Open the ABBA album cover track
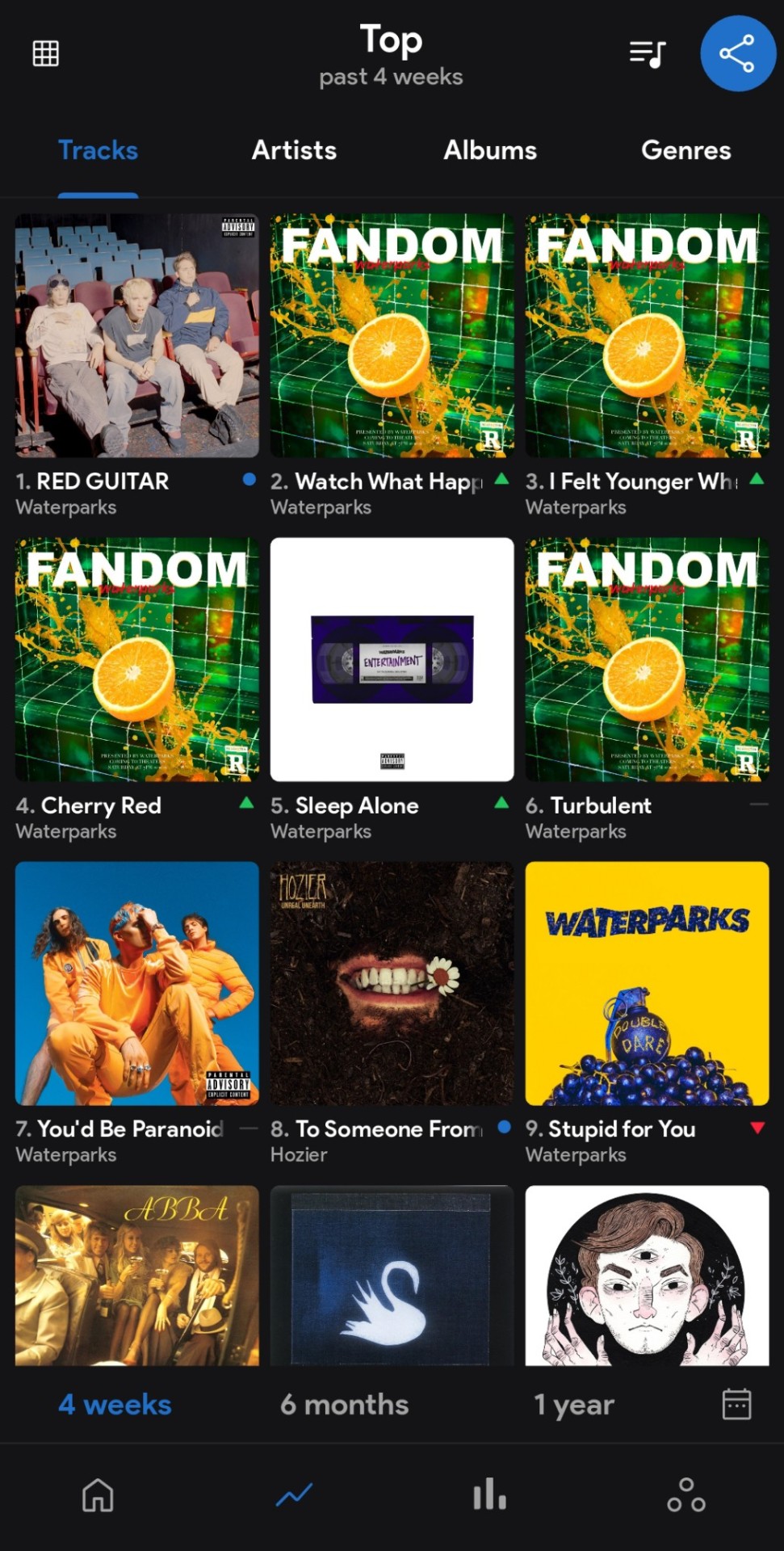This screenshot has height=1551, width=784. pyautogui.click(x=136, y=1276)
